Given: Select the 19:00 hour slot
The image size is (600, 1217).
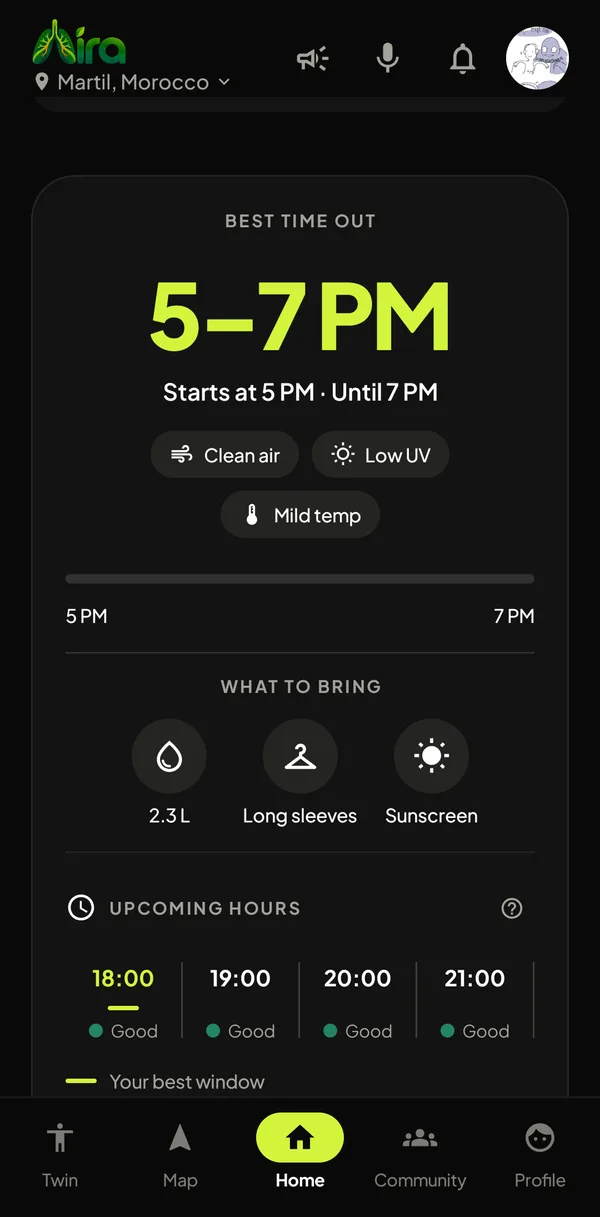Looking at the screenshot, I should [x=241, y=1002].
